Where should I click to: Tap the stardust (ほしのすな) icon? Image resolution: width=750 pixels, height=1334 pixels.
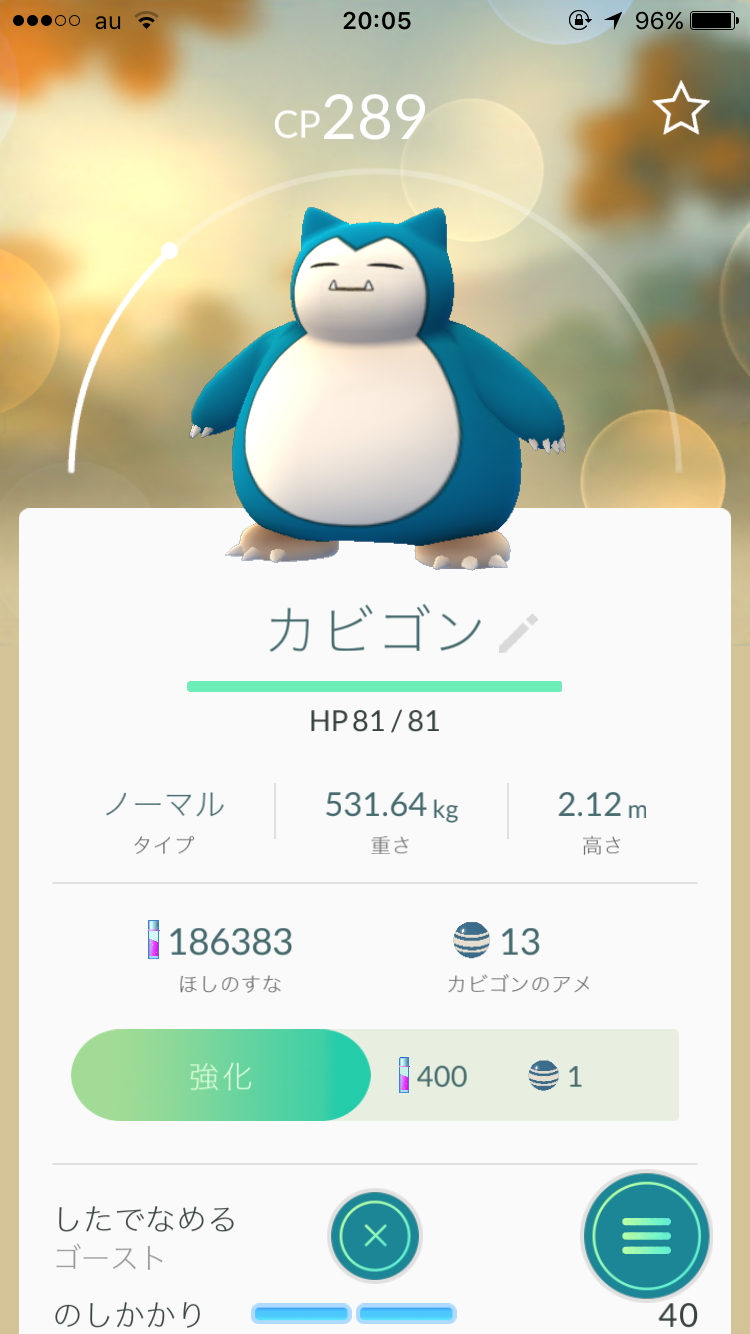click(151, 941)
